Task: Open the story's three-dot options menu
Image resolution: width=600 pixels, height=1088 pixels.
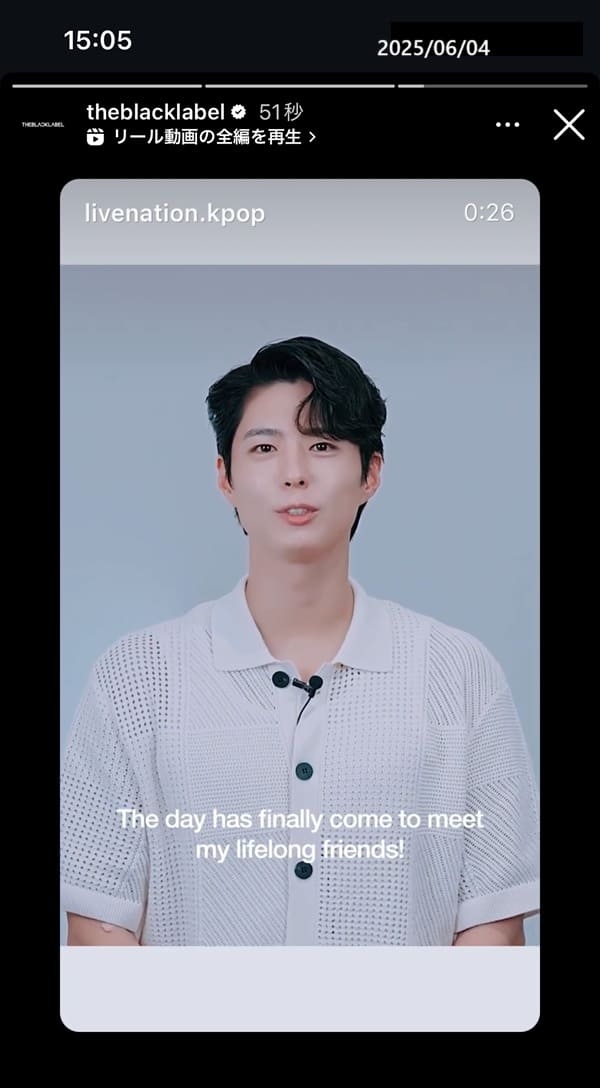Action: click(x=507, y=125)
